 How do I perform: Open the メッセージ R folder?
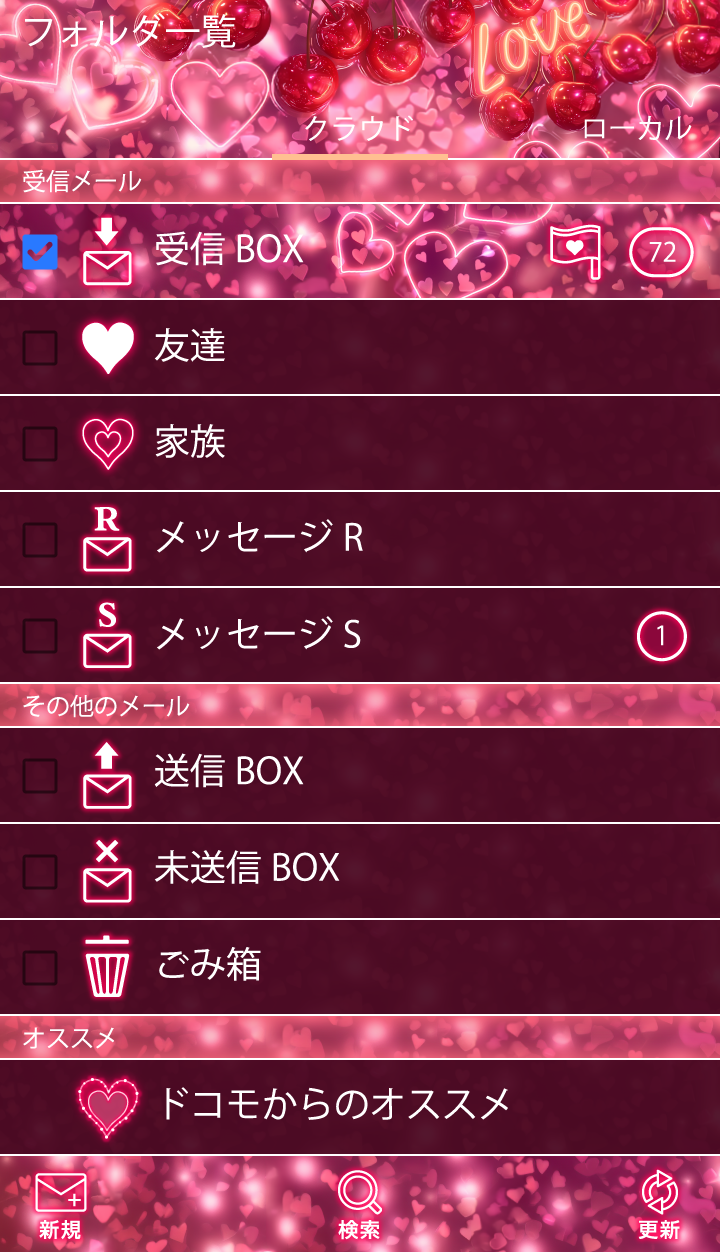click(x=260, y=538)
